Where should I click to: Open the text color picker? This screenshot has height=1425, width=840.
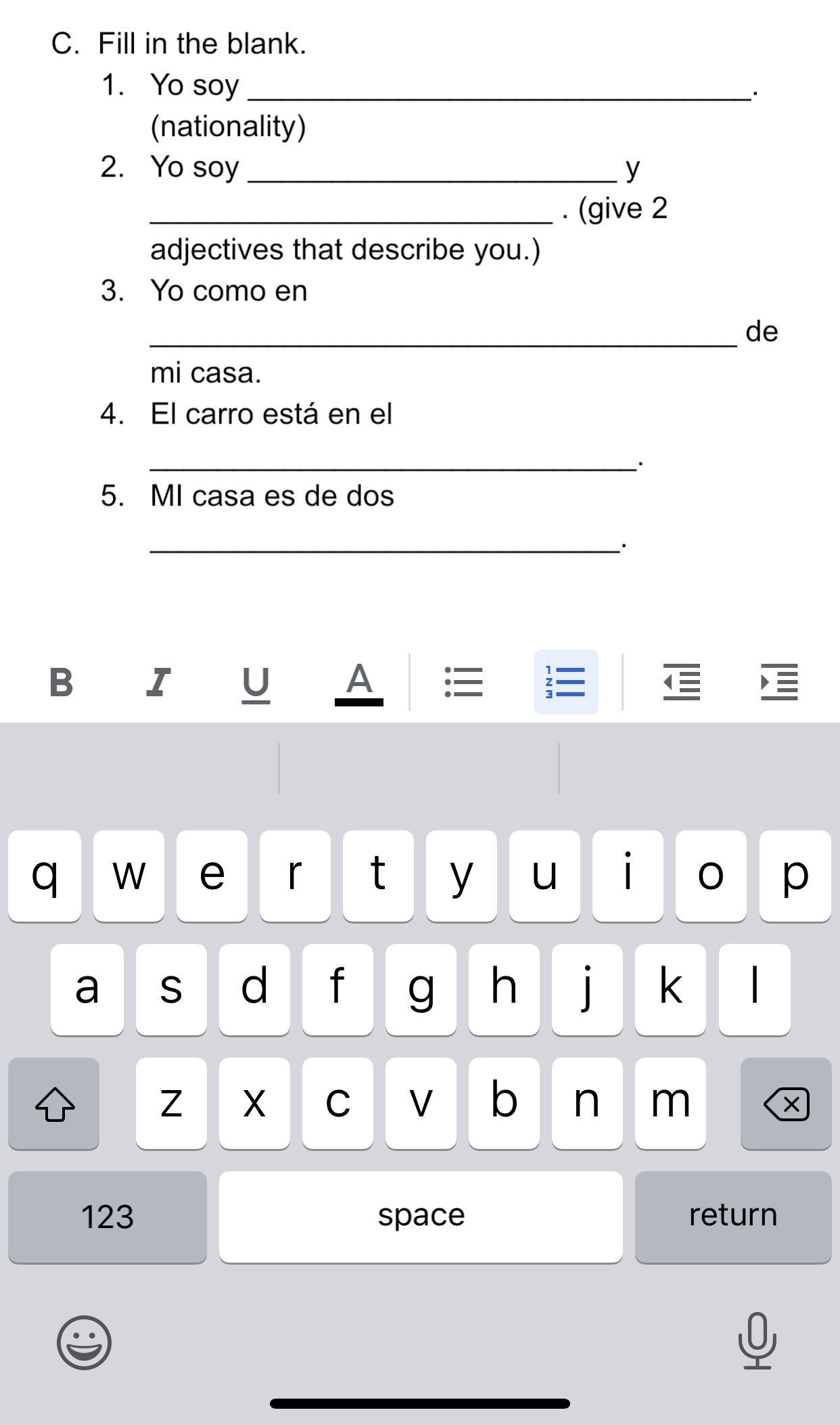coord(359,682)
